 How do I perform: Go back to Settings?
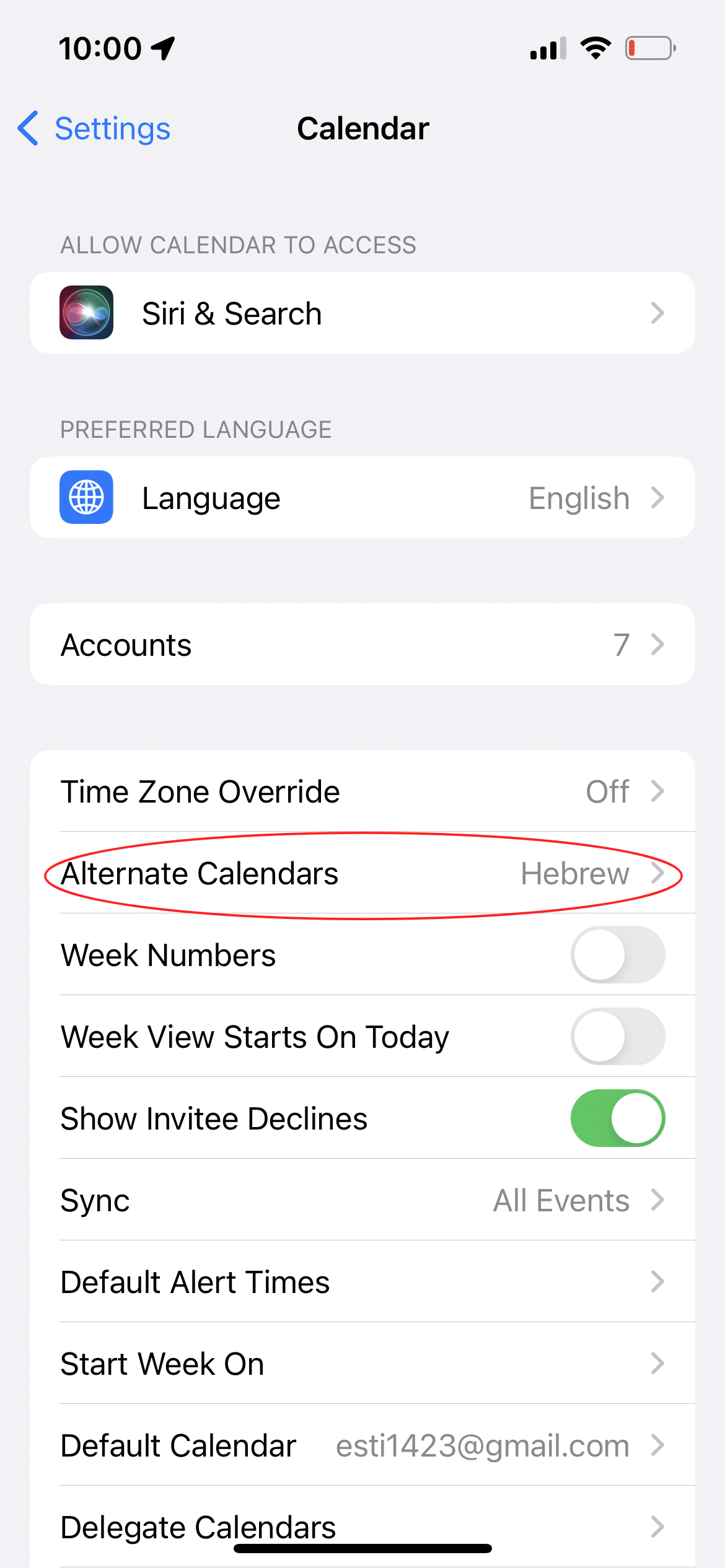[94, 129]
